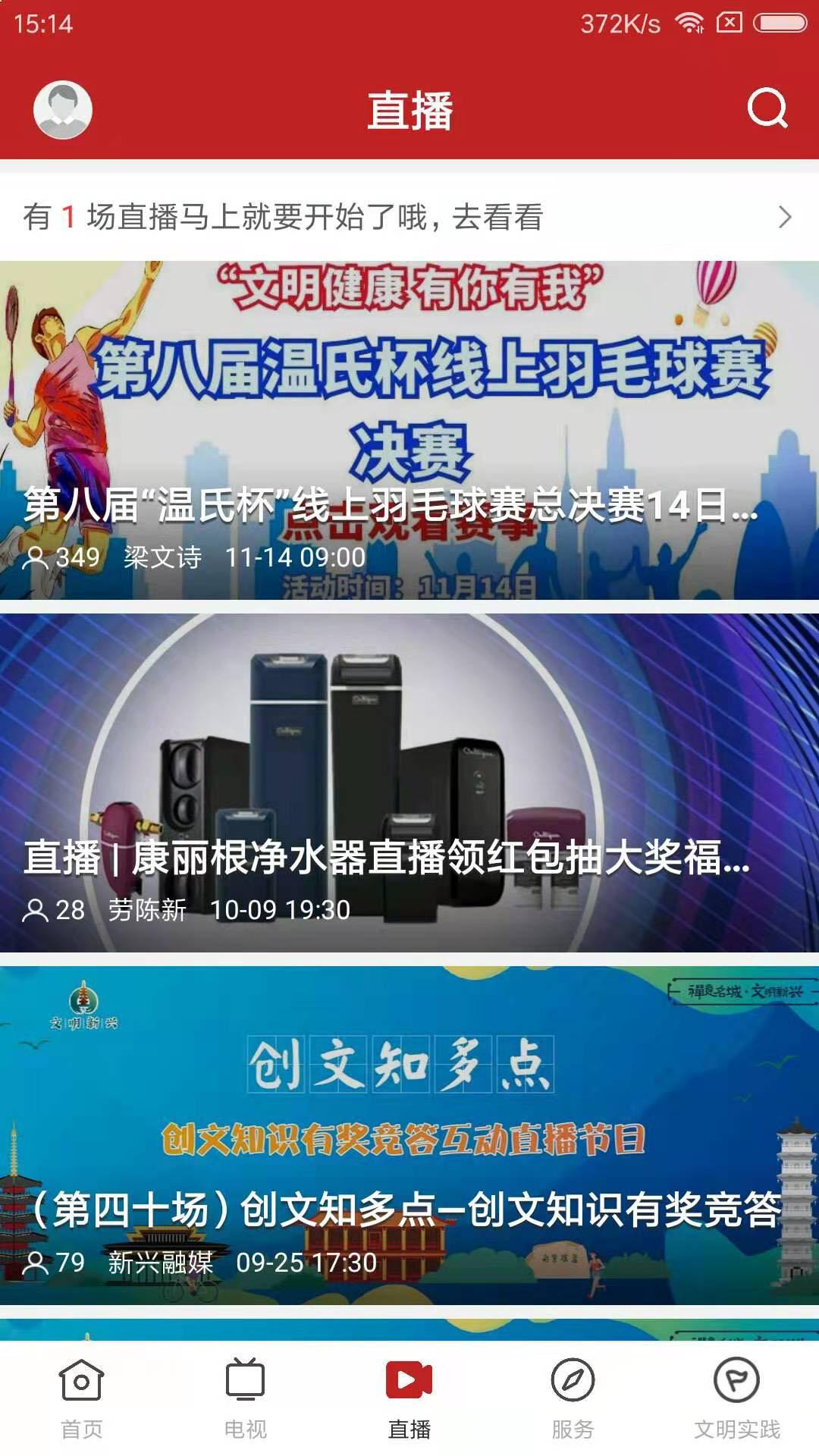Open the 温氏杯 badminton finals live stream
Image resolution: width=819 pixels, height=1456 pixels.
409,430
